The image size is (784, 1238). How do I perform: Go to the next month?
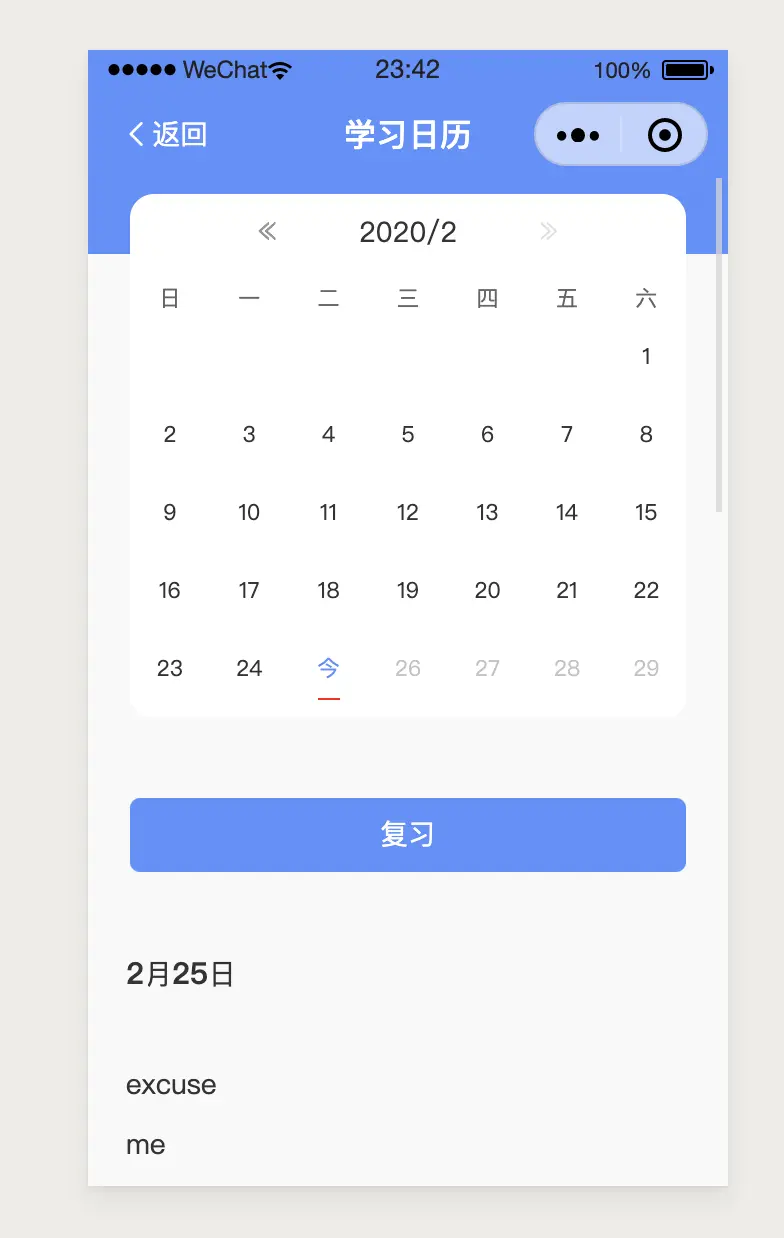pos(548,232)
